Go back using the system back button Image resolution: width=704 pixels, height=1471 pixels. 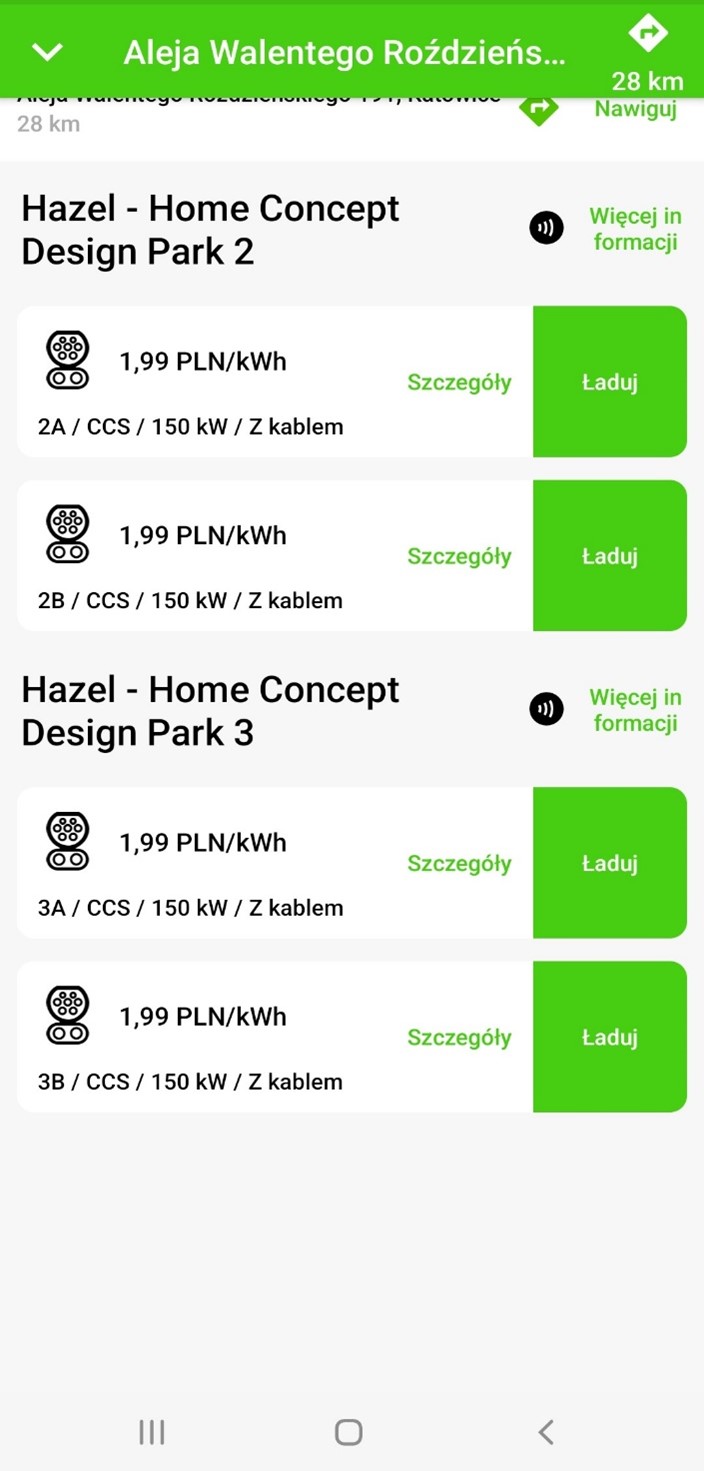tap(546, 1432)
